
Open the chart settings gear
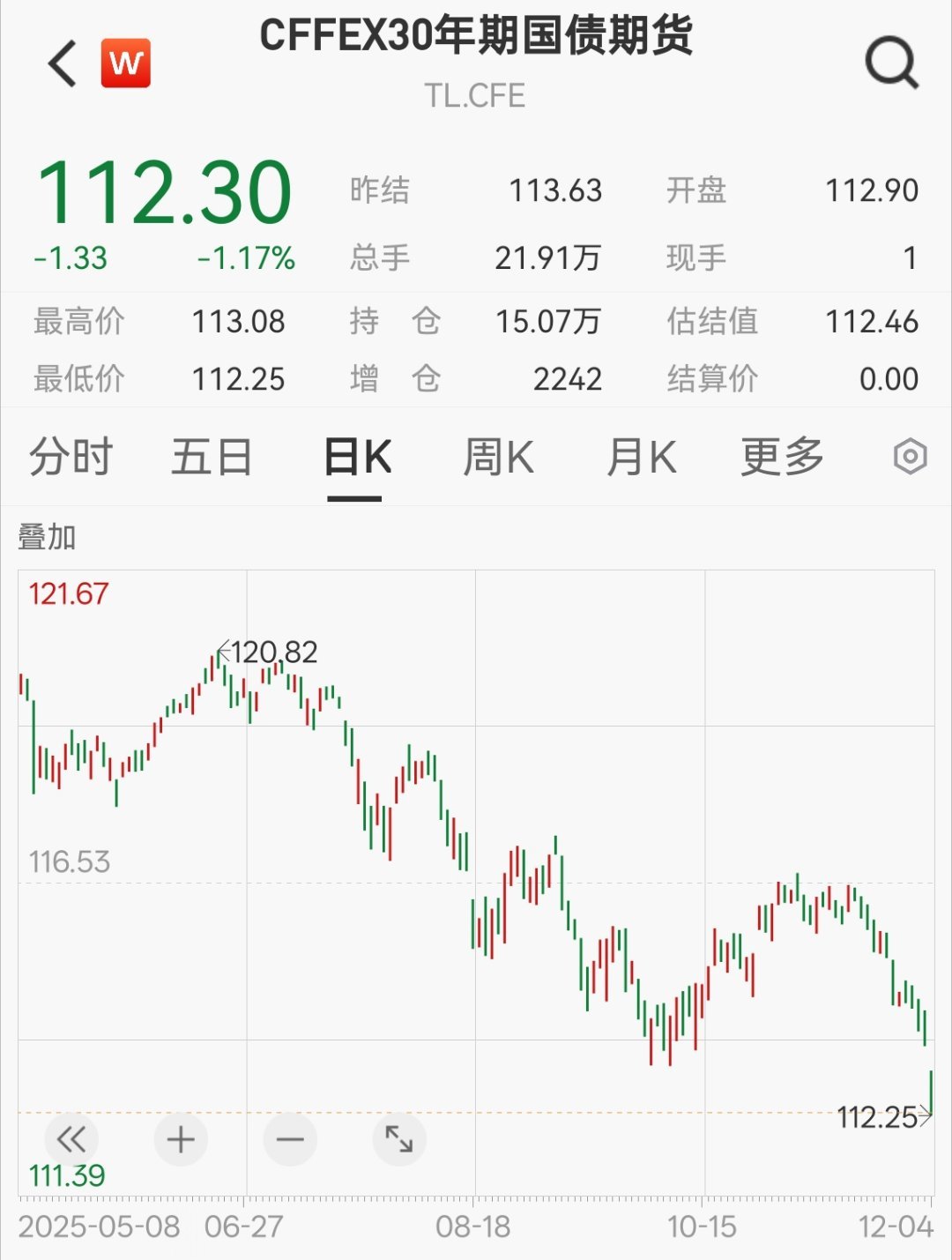(910, 456)
